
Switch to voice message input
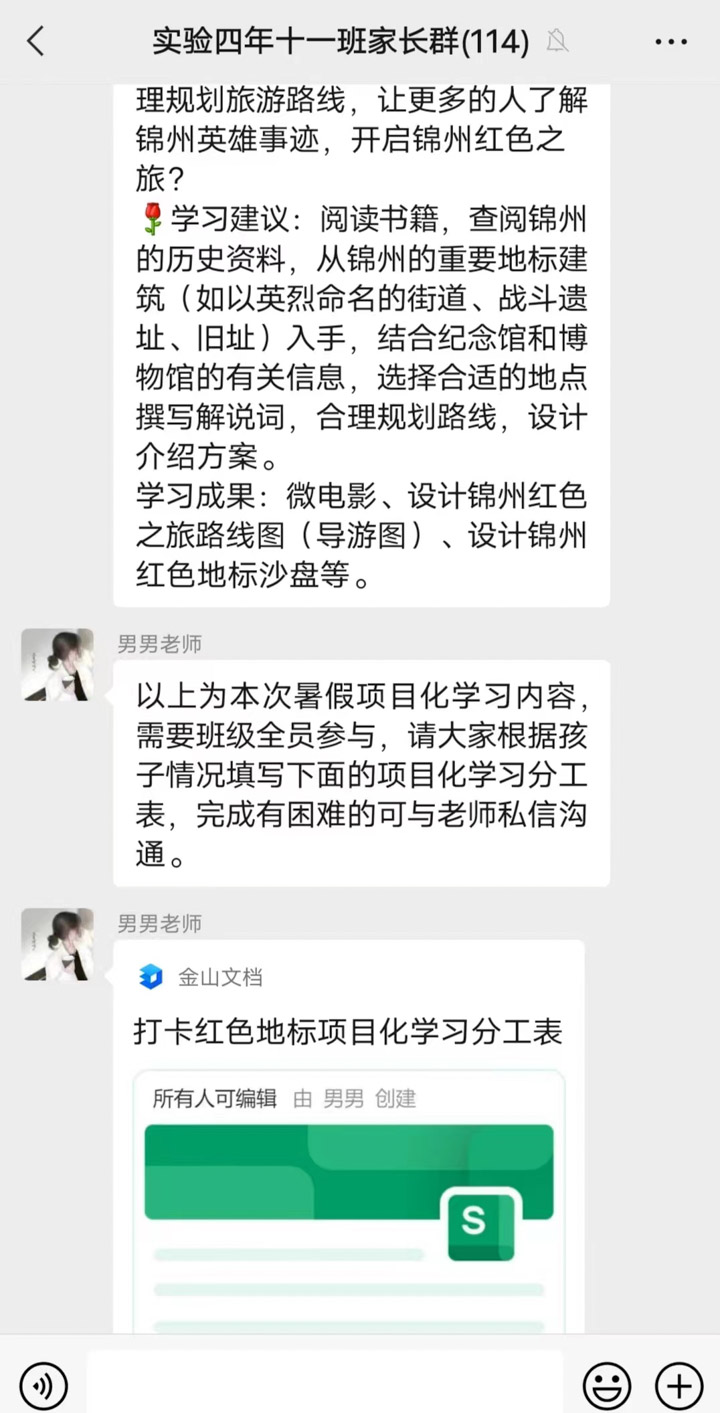pyautogui.click(x=43, y=1386)
